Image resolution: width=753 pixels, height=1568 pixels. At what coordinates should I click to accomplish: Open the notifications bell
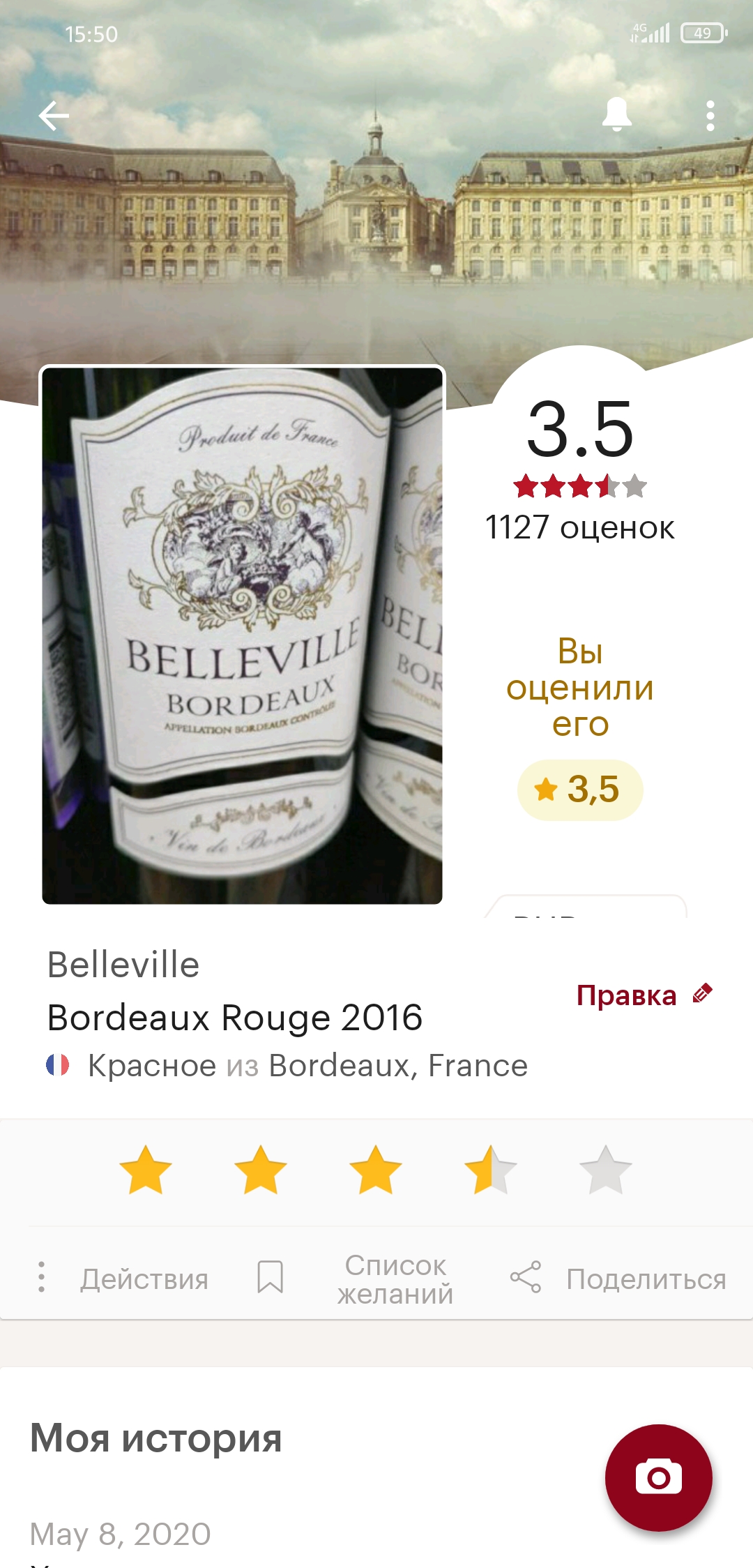point(617,115)
